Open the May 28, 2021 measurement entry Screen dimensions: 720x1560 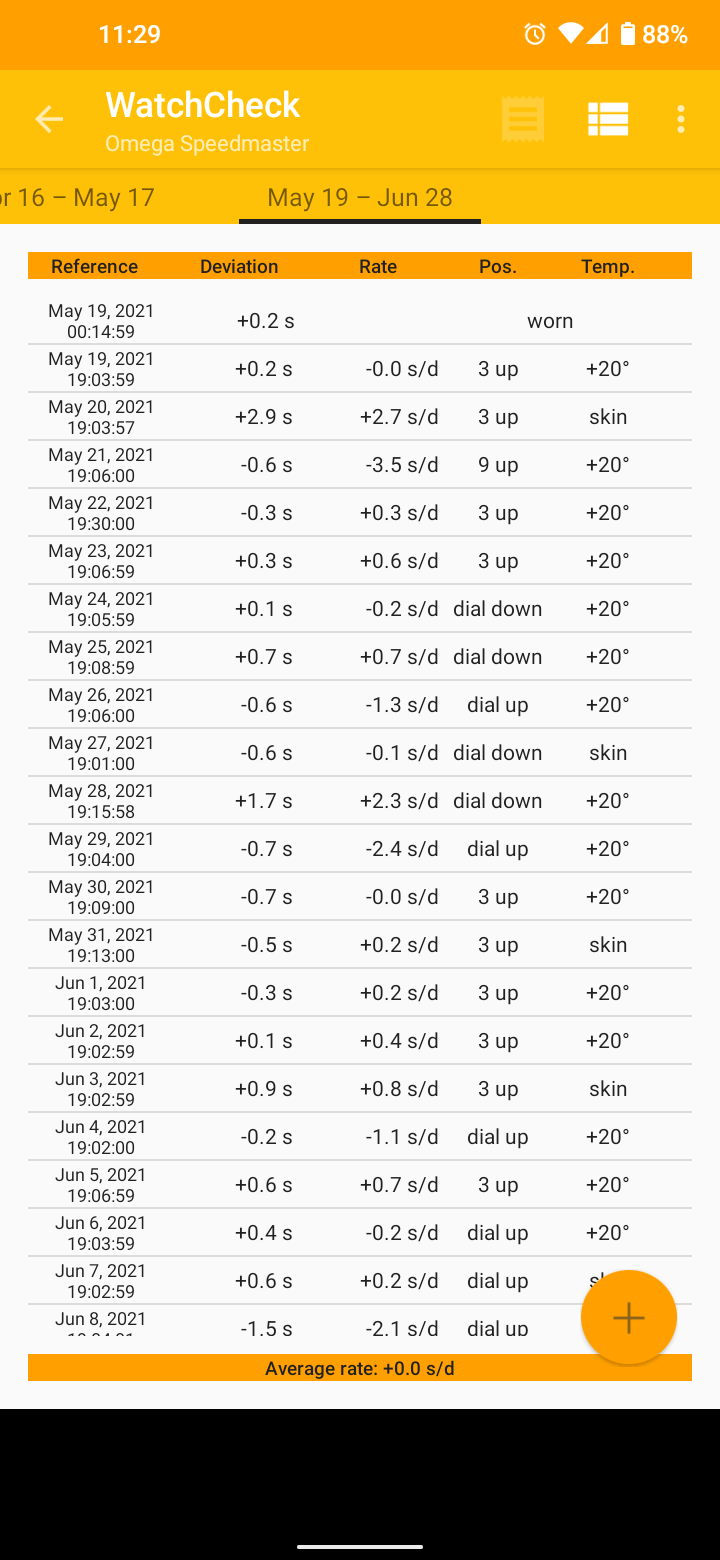coord(360,801)
